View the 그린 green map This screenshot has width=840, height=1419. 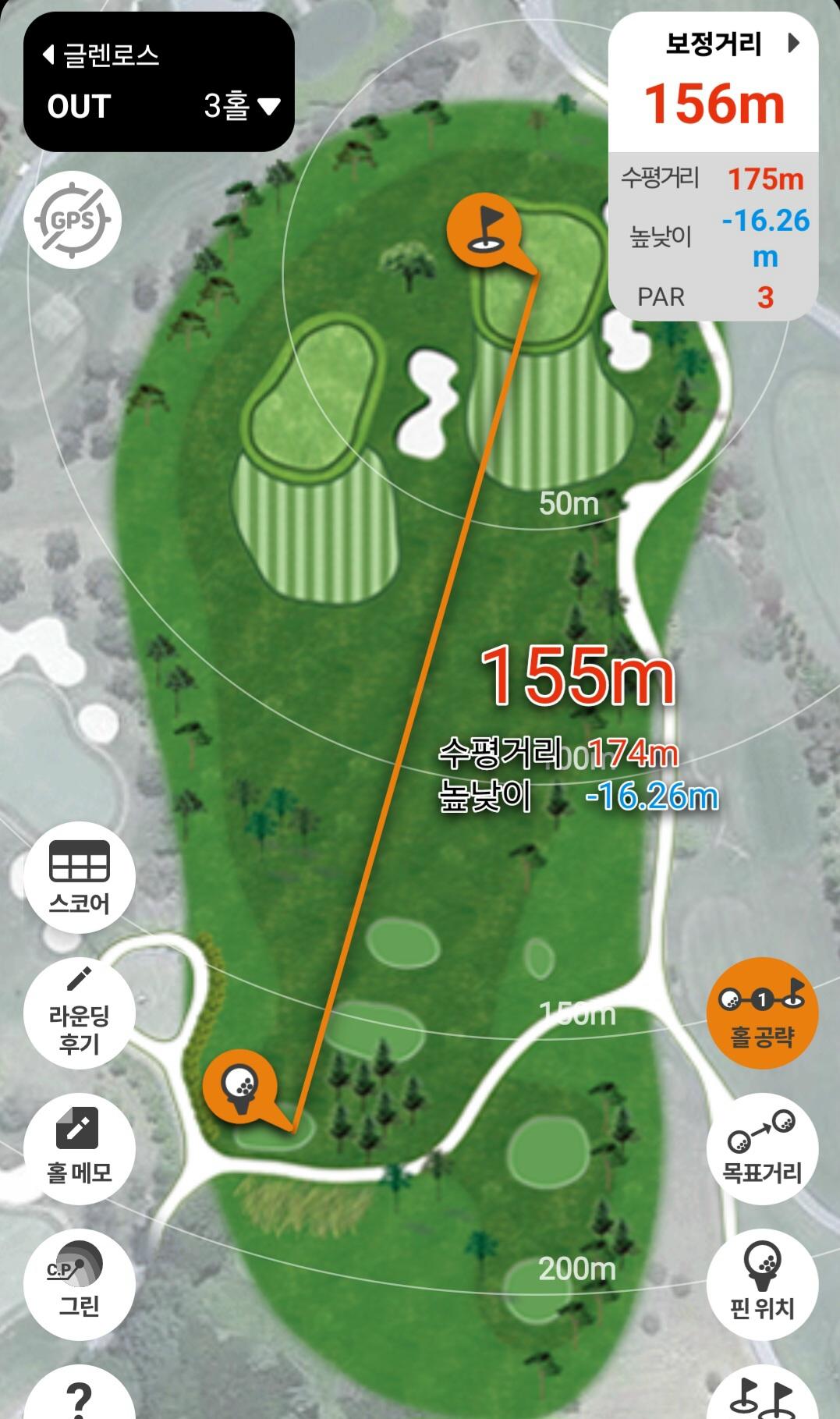[x=80, y=1285]
